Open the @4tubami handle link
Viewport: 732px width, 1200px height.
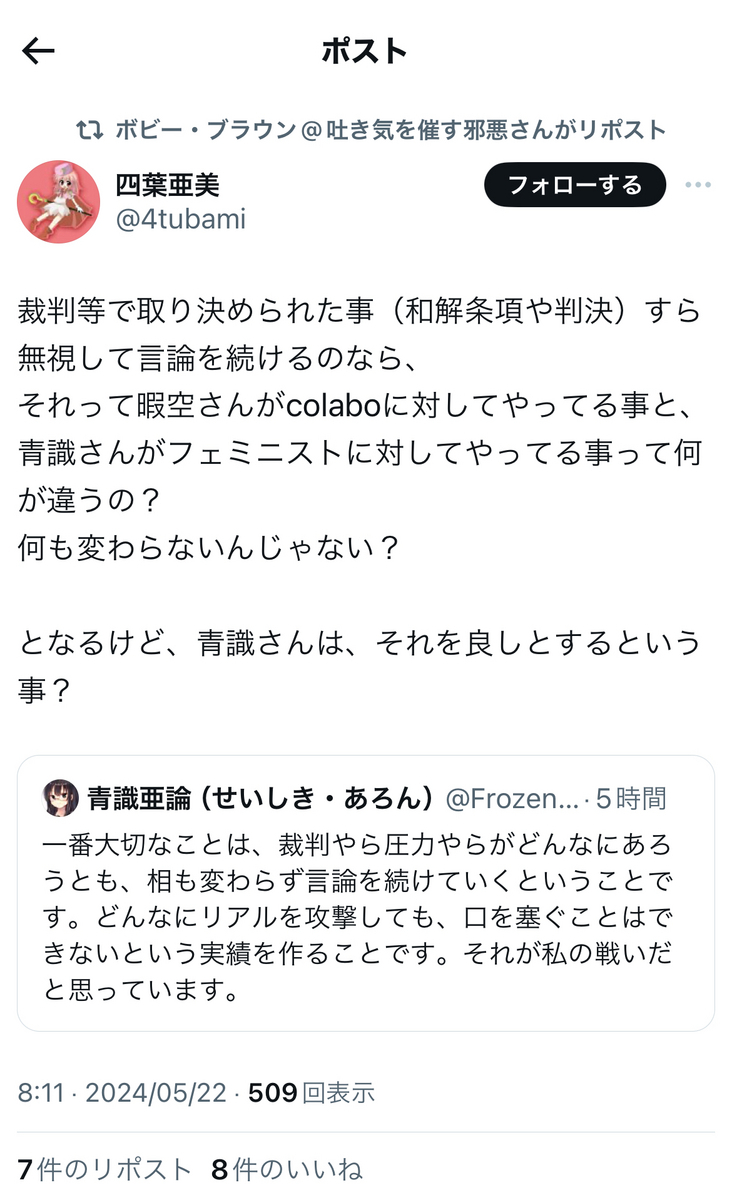coord(180,219)
